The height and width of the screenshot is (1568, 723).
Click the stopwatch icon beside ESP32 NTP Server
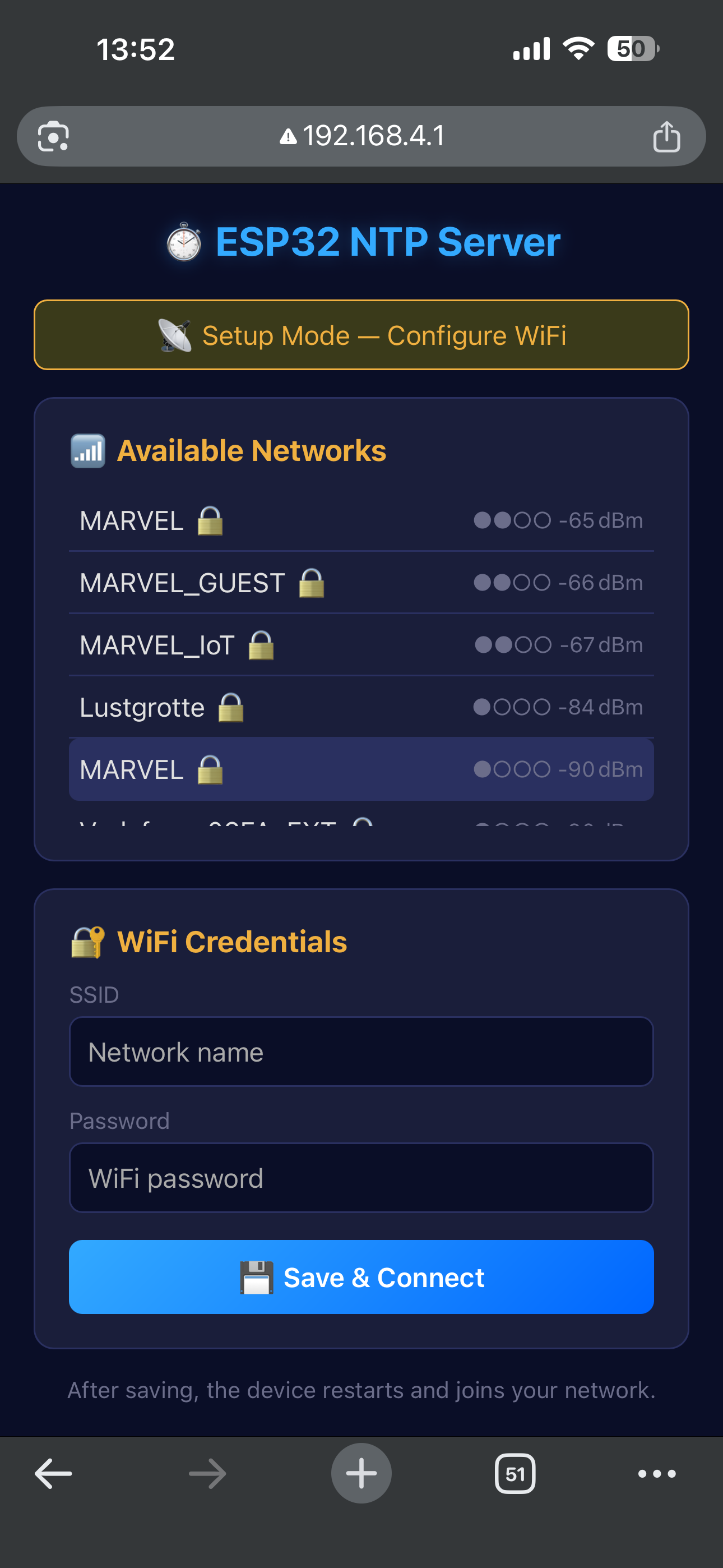coord(184,243)
